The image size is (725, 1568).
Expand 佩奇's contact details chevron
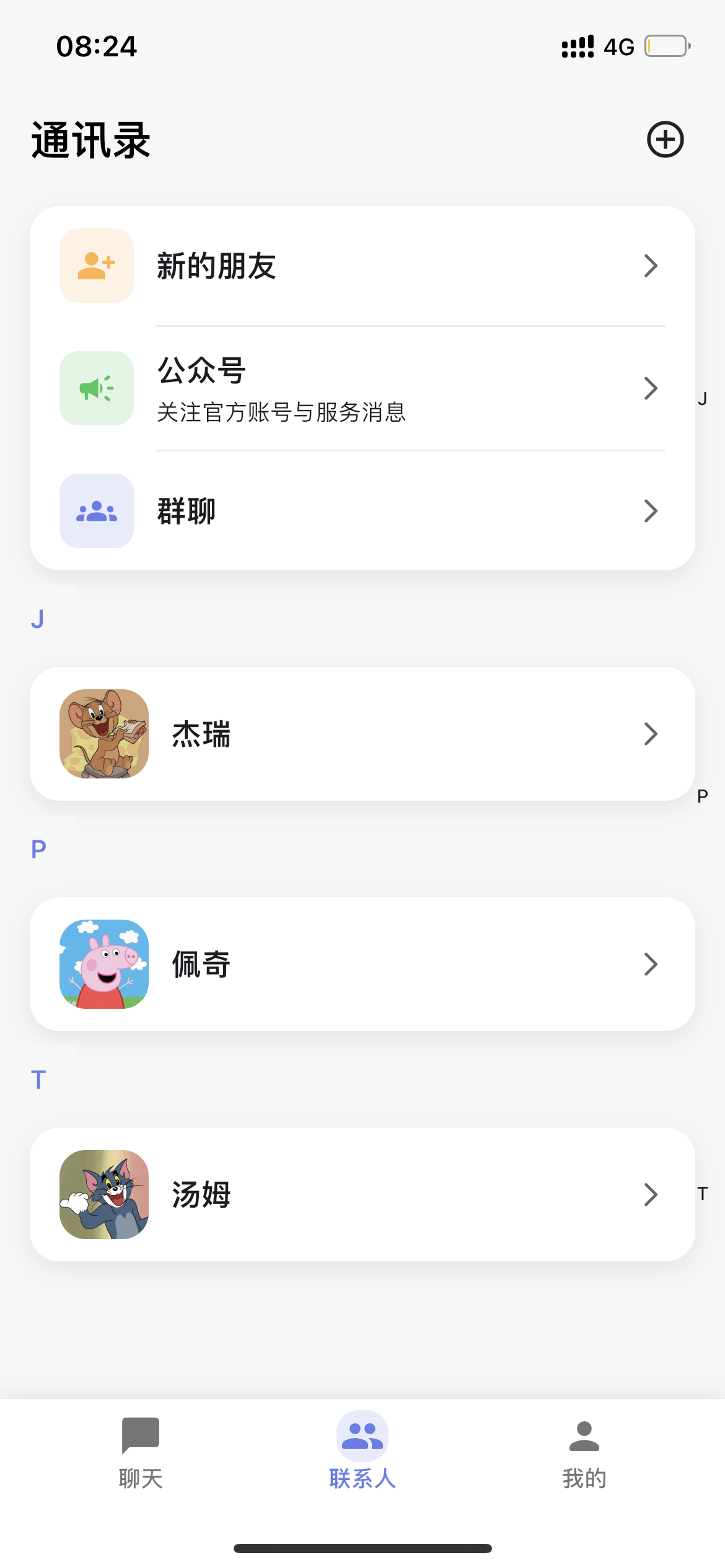(x=651, y=964)
